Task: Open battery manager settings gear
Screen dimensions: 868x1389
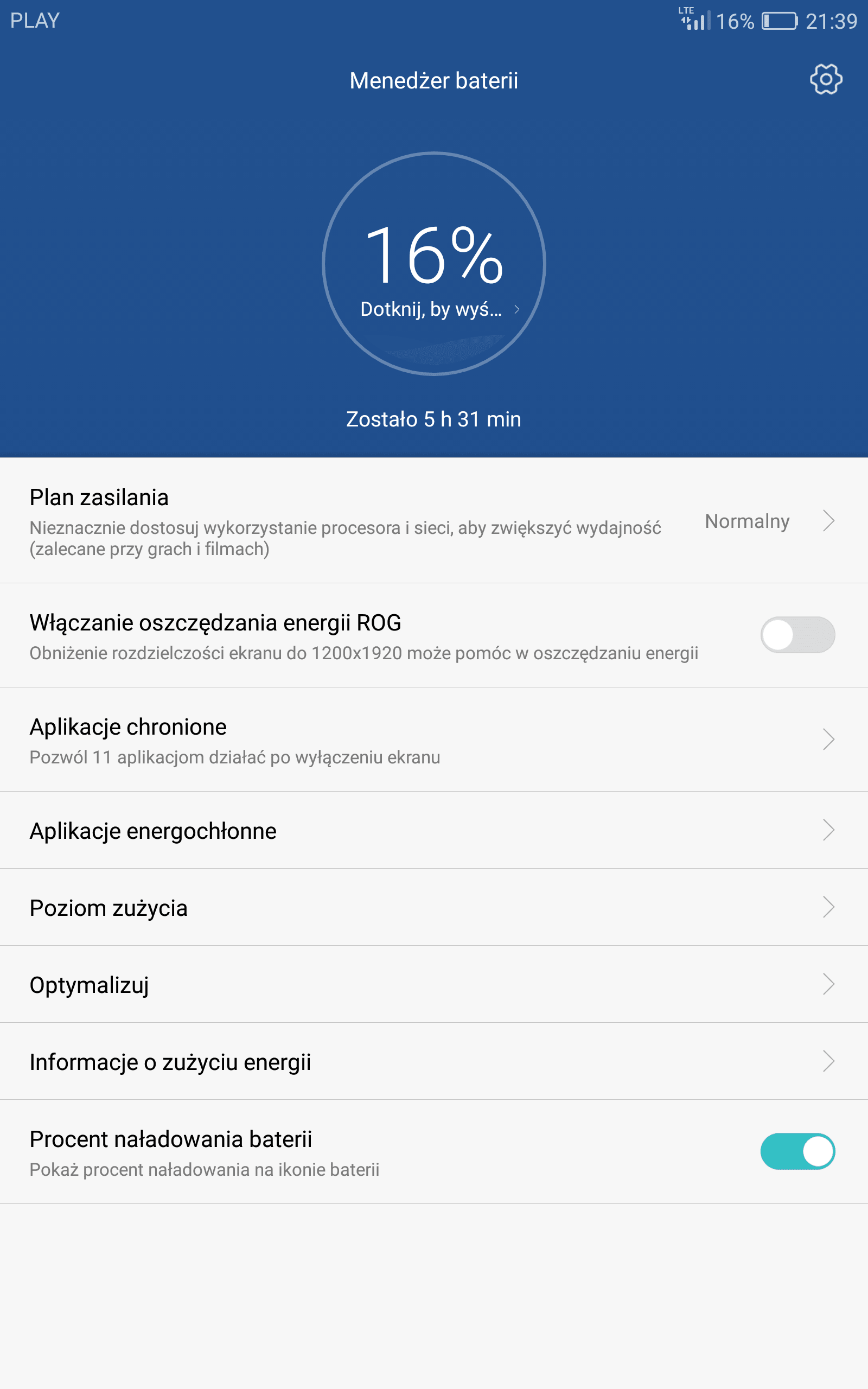Action: point(826,79)
